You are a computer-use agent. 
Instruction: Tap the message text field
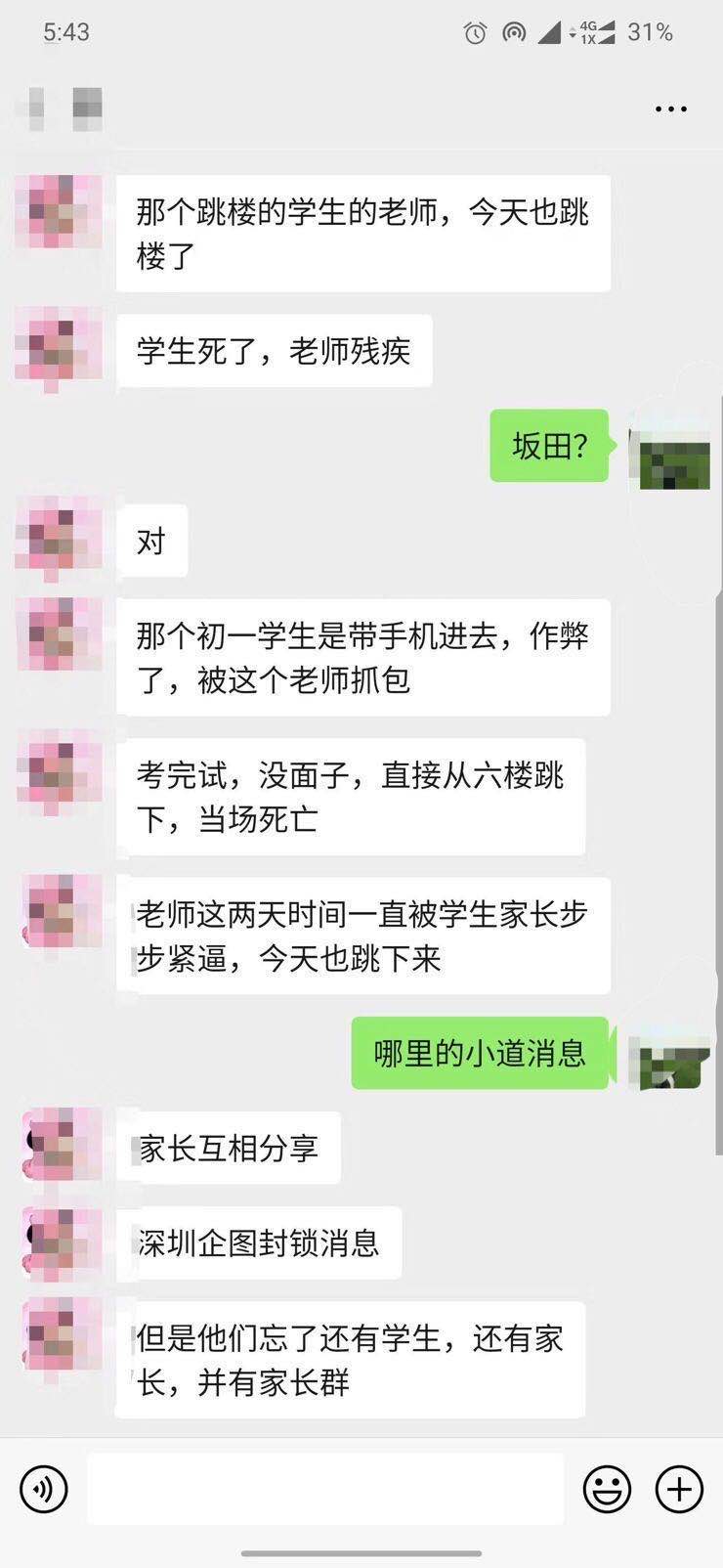[x=325, y=1489]
